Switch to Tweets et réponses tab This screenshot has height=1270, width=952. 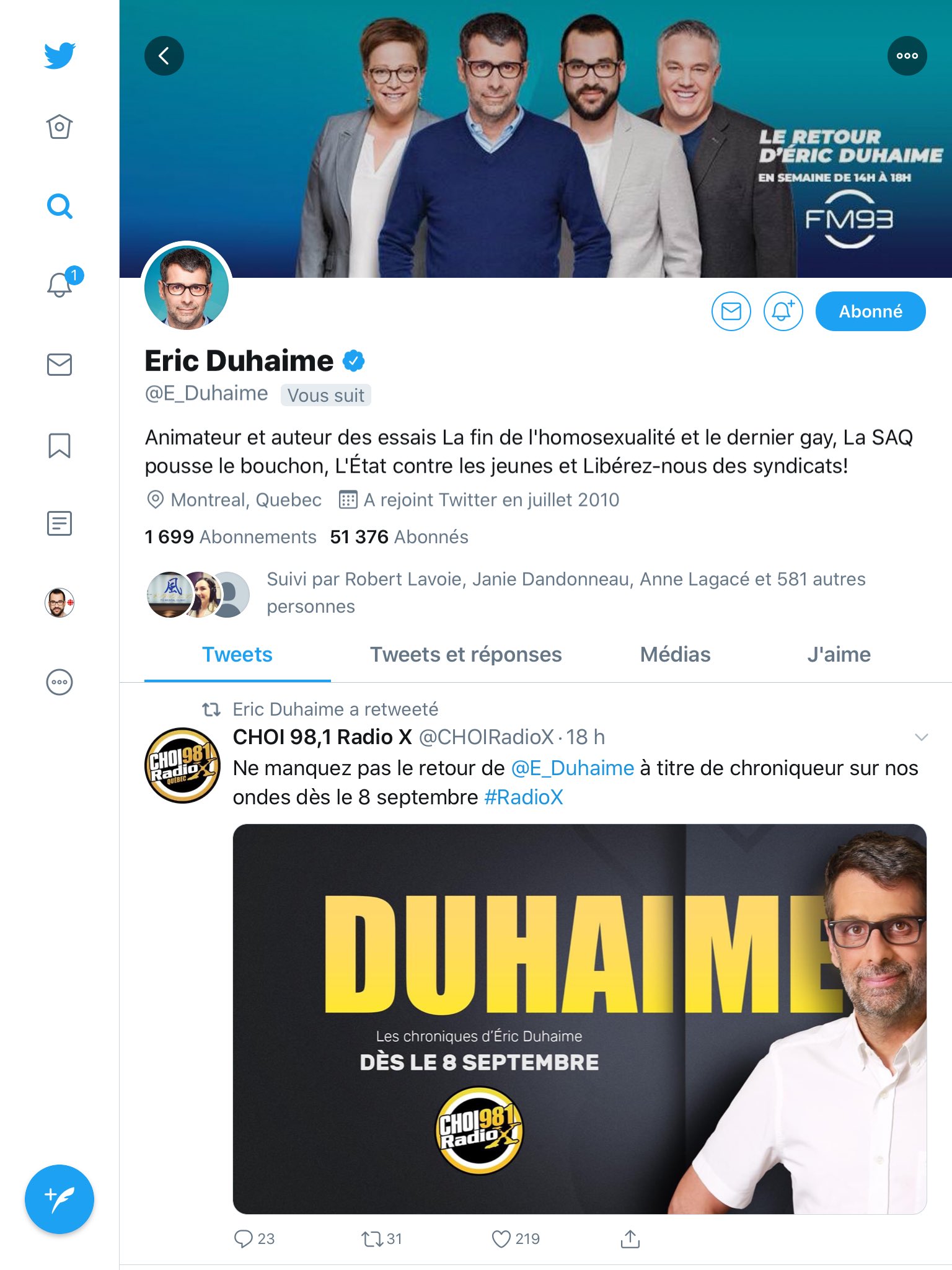click(465, 655)
